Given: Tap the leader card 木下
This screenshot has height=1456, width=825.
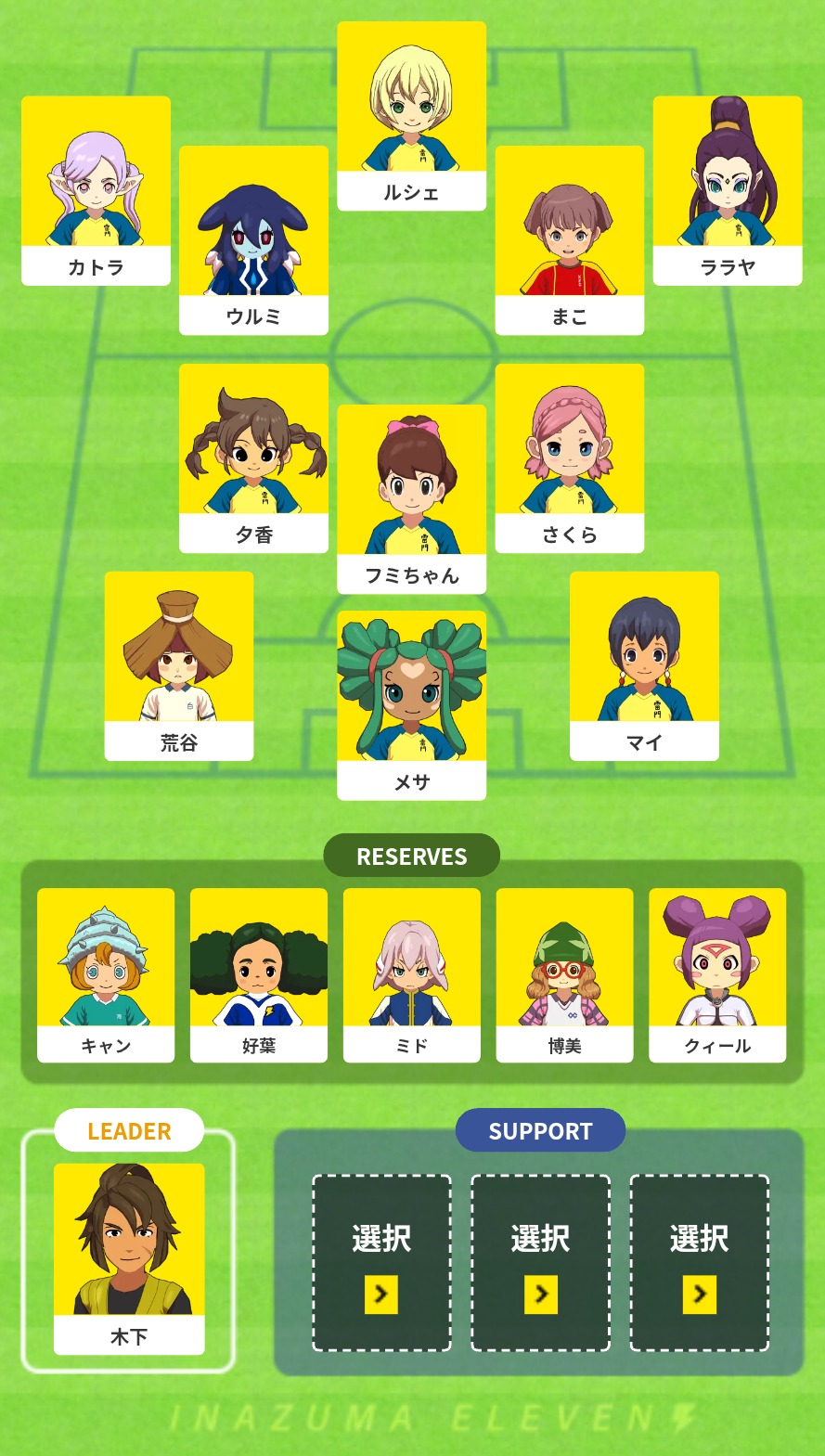Looking at the screenshot, I should point(129,1257).
